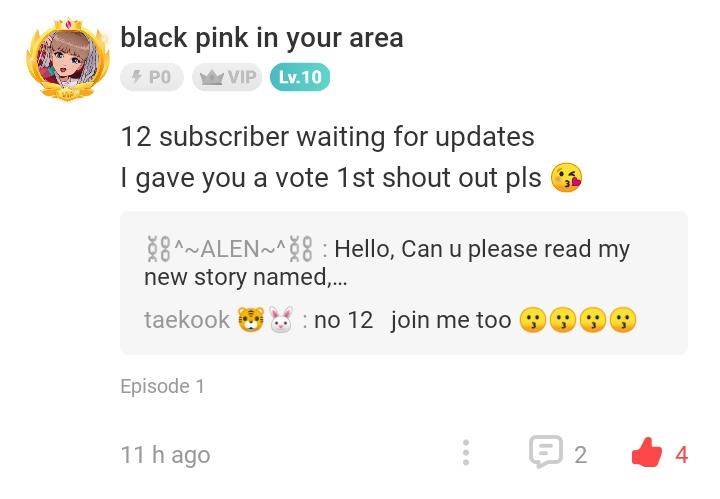This screenshot has height=499, width=720.
Task: Open the replies via the comment icon
Action: (545, 453)
